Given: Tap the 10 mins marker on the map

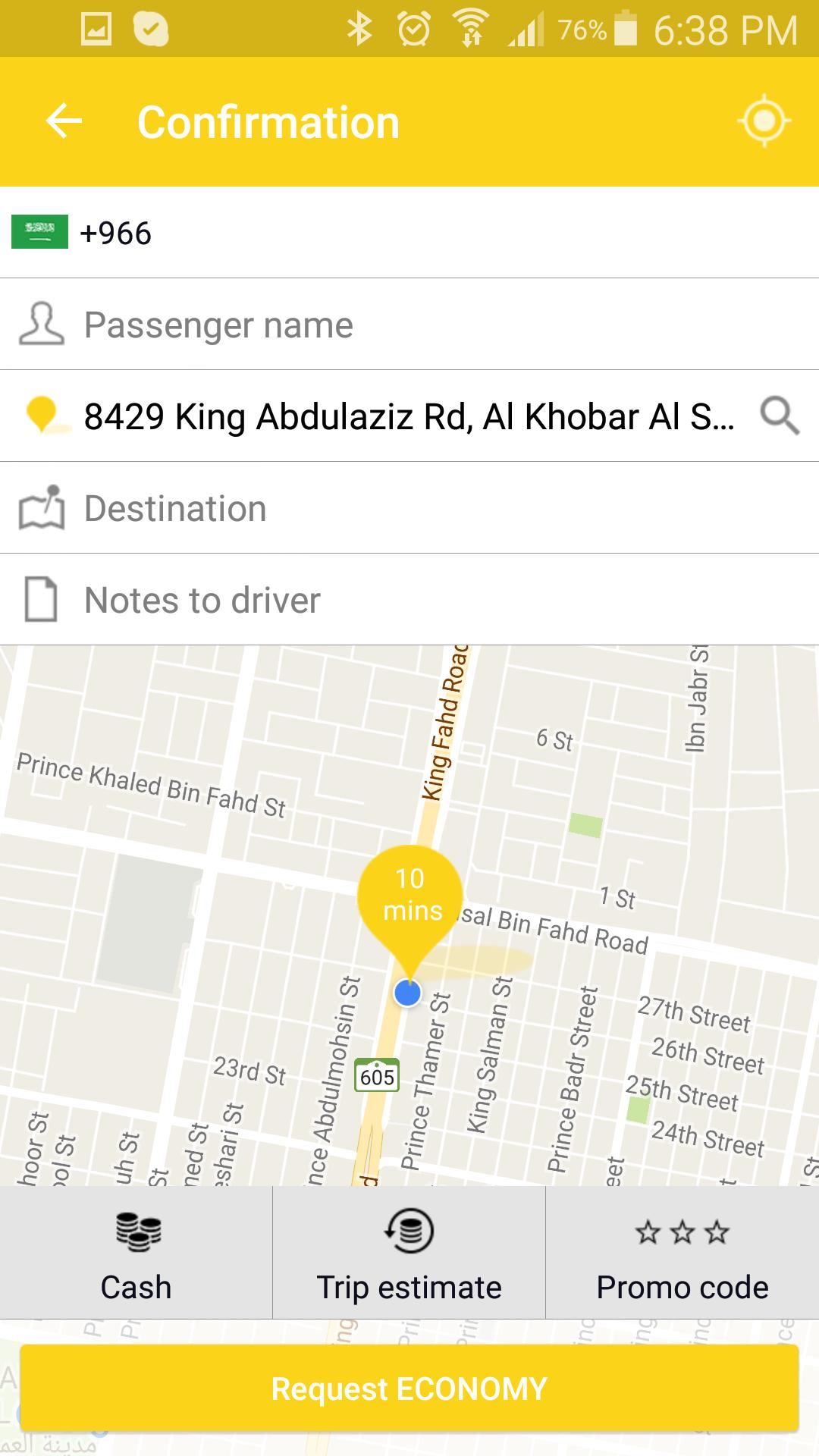Looking at the screenshot, I should (x=410, y=895).
